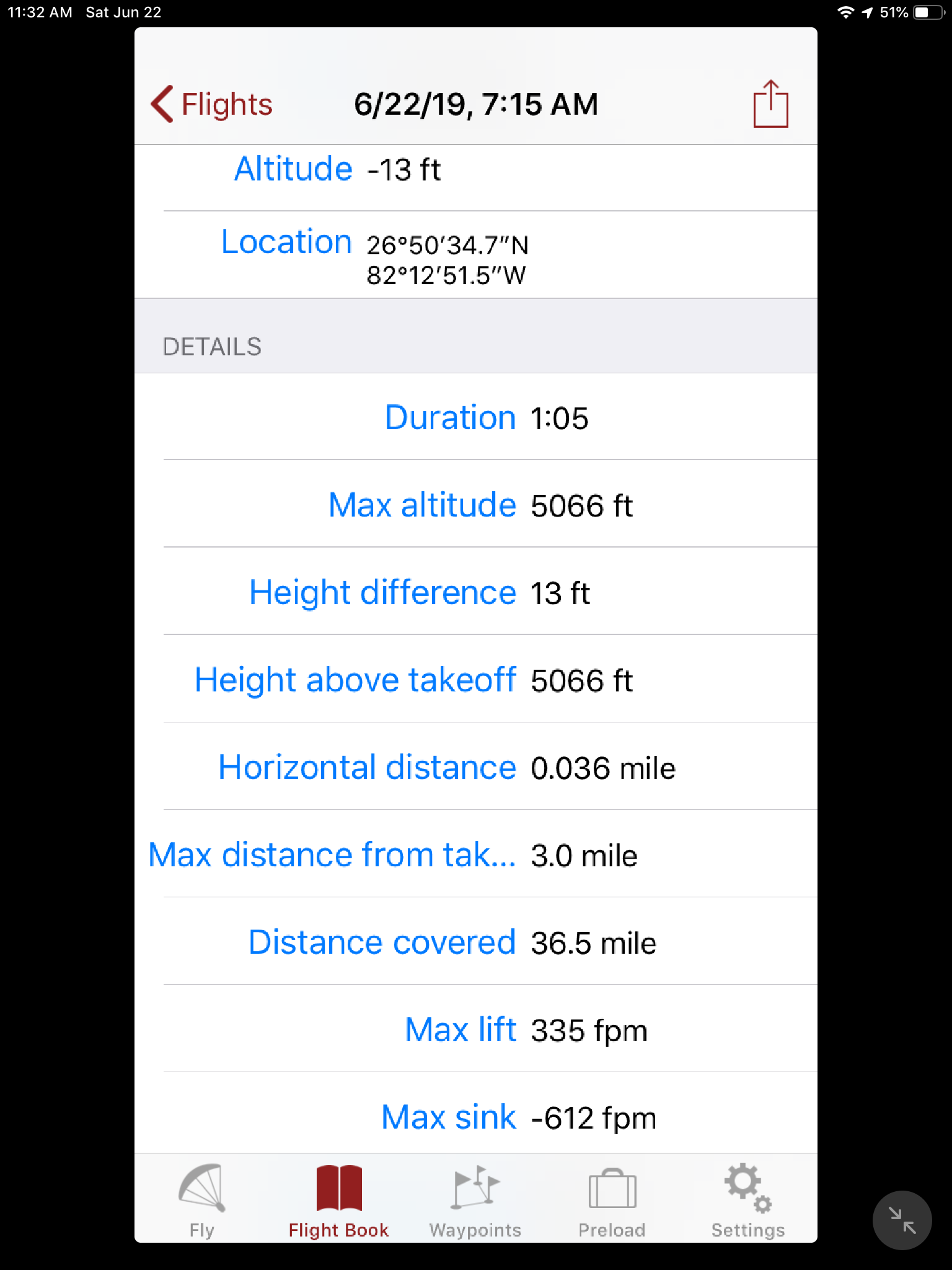
Task: Switch to the Preload tab
Action: pos(612,1201)
